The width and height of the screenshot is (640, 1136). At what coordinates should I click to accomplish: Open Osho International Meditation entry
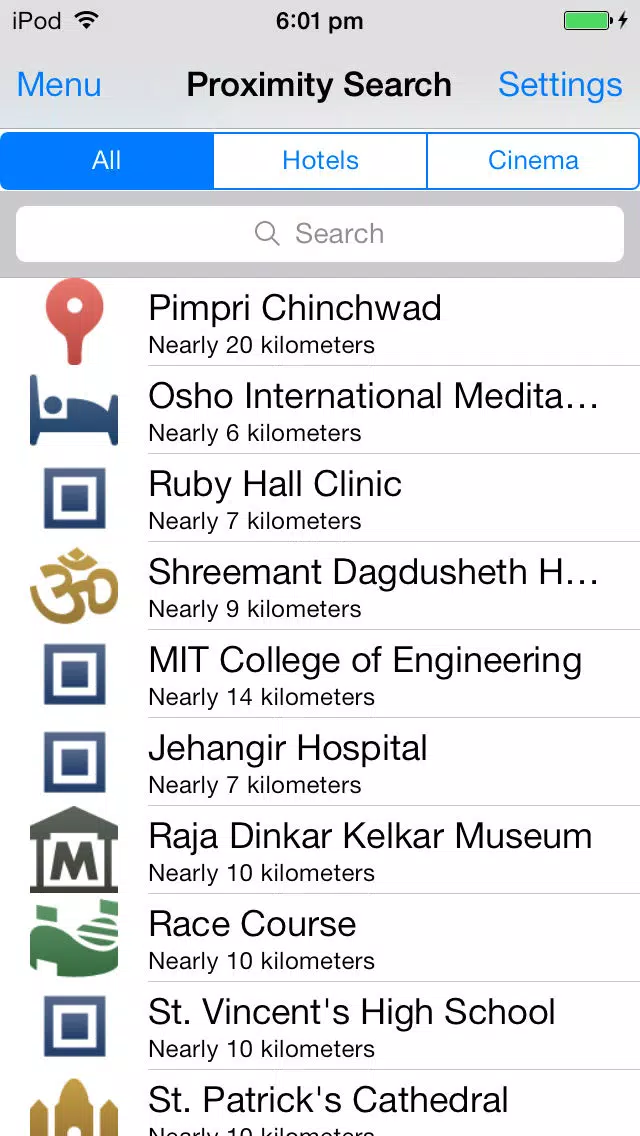point(320,410)
